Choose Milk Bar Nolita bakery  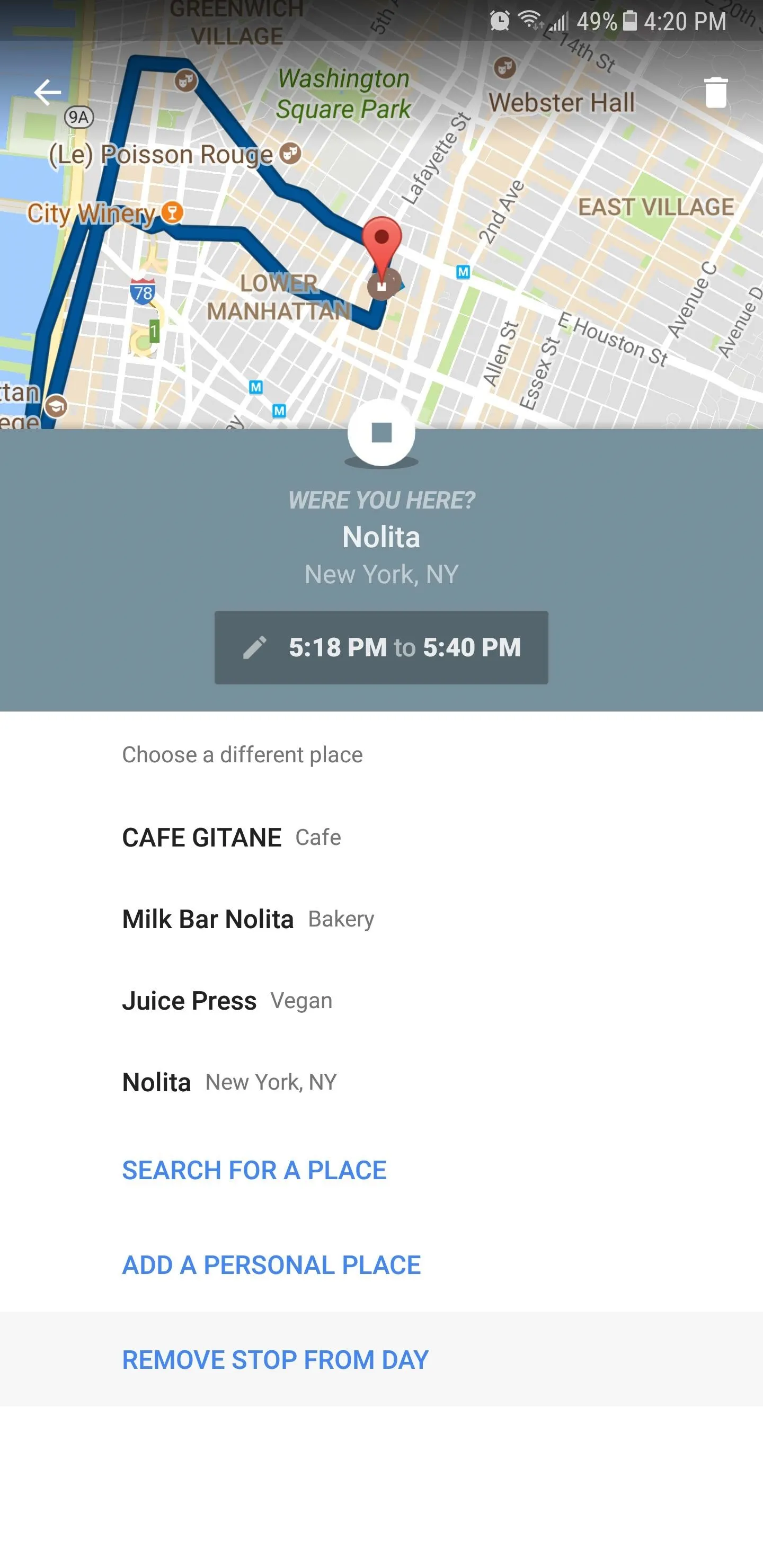point(381,919)
